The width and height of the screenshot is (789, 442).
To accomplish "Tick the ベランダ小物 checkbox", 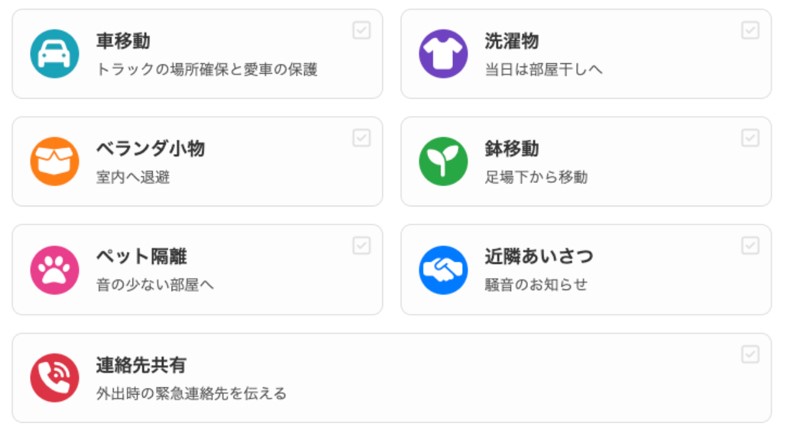I will pyautogui.click(x=362, y=138).
